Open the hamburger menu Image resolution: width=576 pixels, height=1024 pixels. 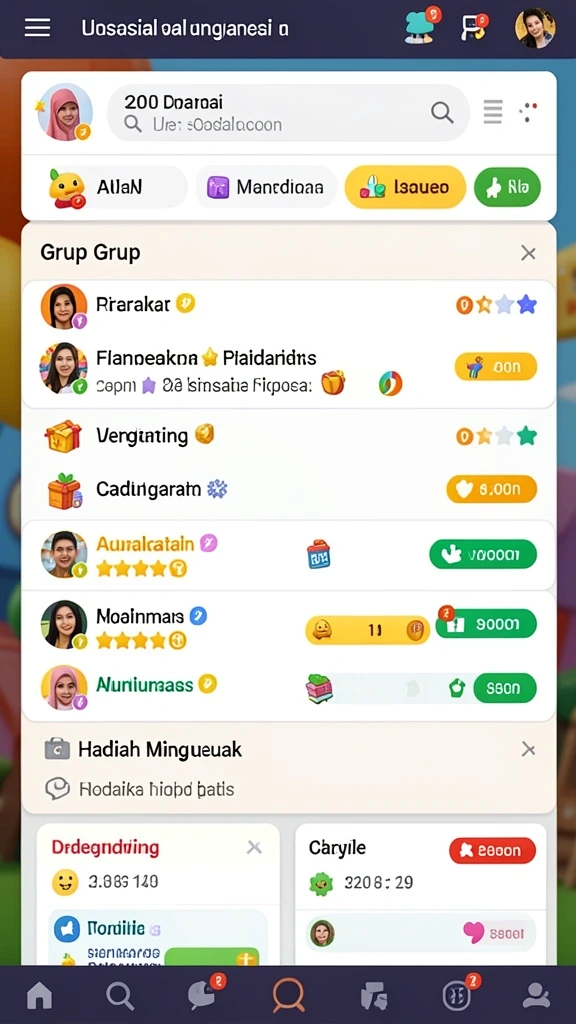[37, 28]
